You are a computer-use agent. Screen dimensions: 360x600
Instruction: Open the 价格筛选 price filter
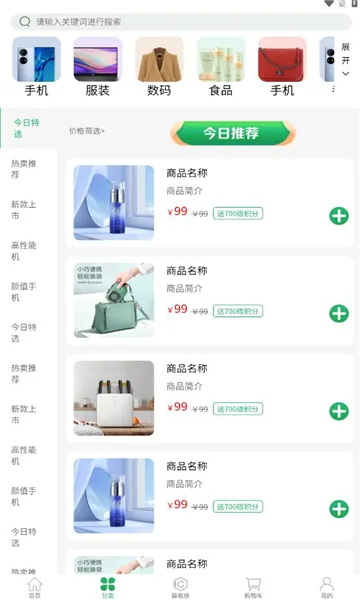[87, 131]
